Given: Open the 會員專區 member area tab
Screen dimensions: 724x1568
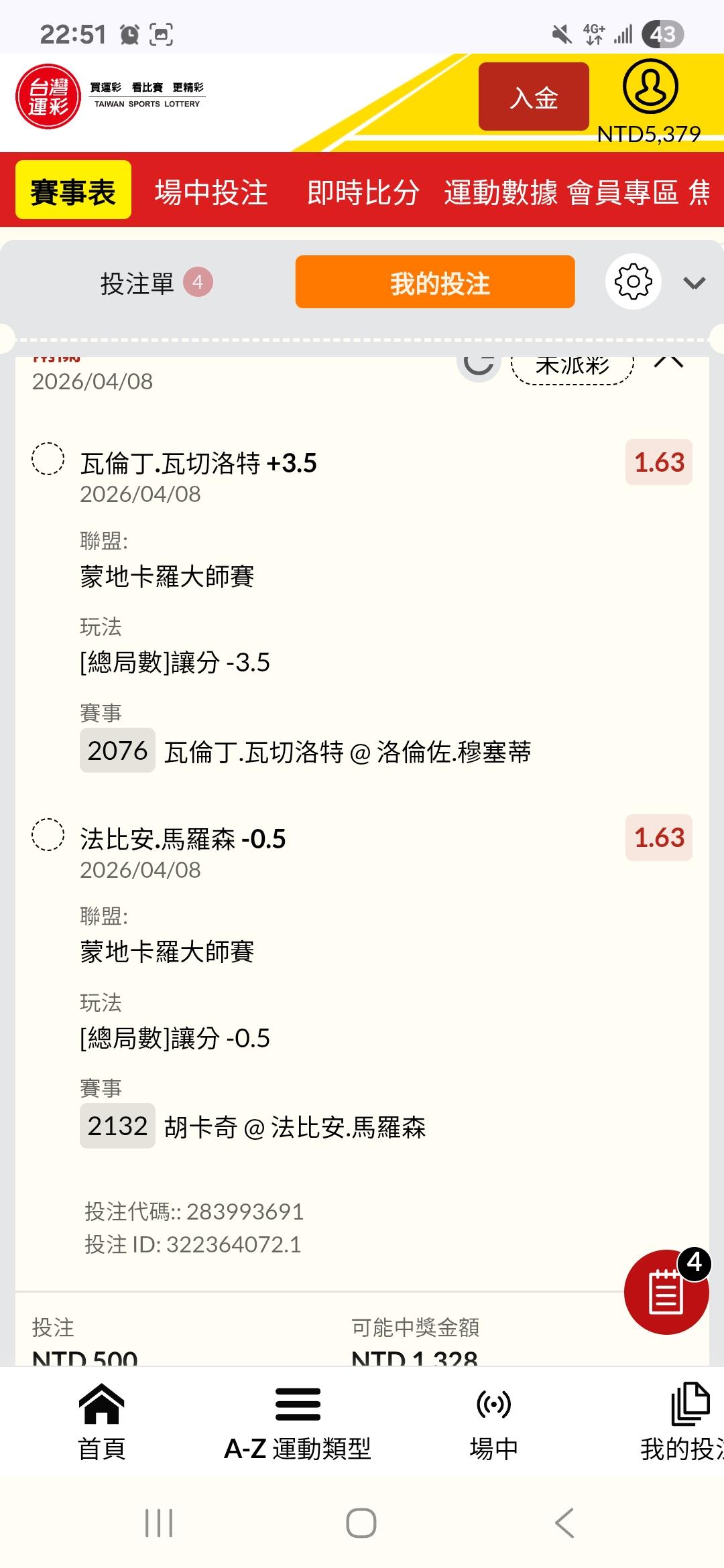Looking at the screenshot, I should point(623,192).
